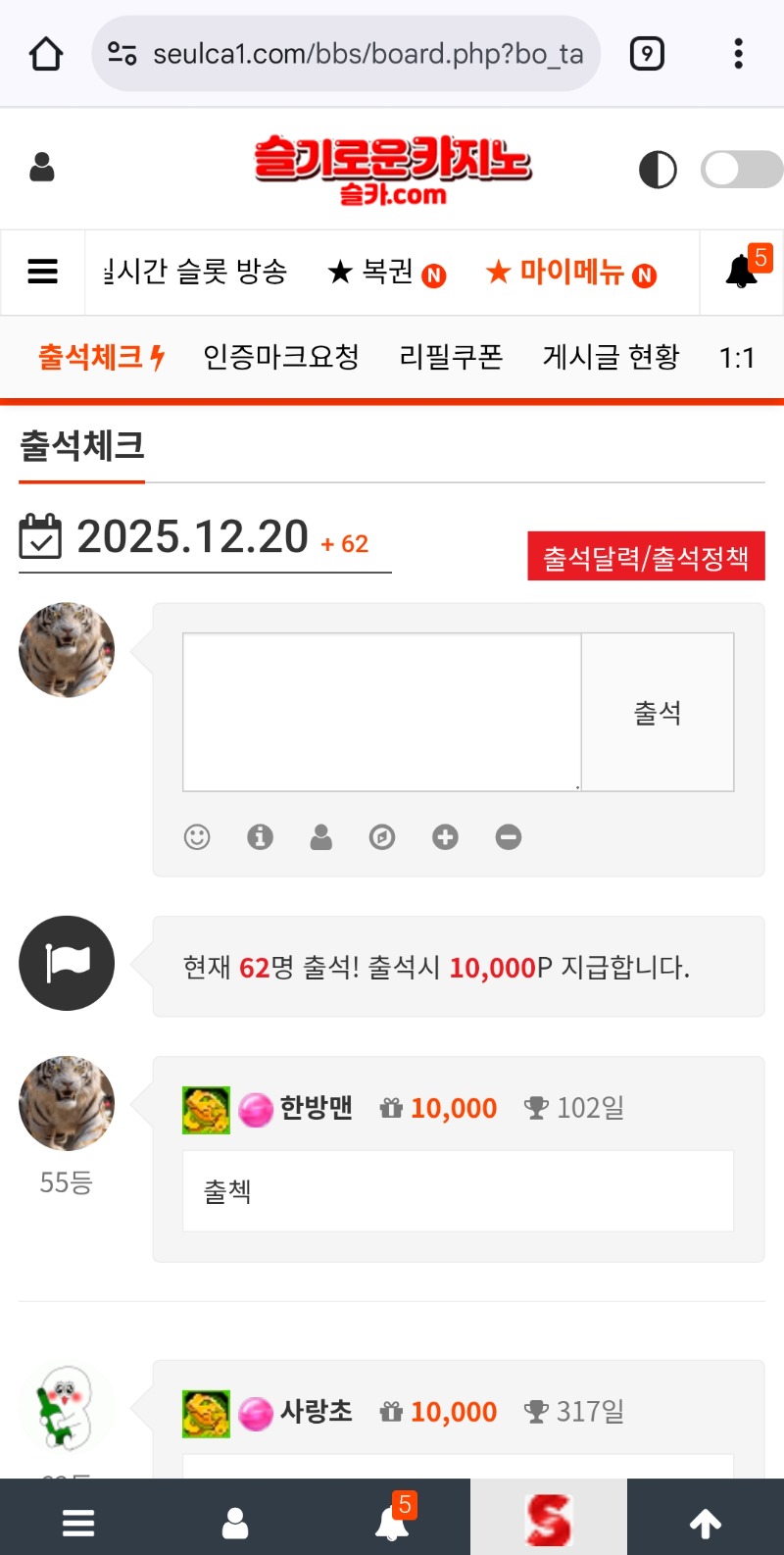The width and height of the screenshot is (784, 1555).
Task: Submit attendance with the 출석 button
Action: (x=658, y=712)
